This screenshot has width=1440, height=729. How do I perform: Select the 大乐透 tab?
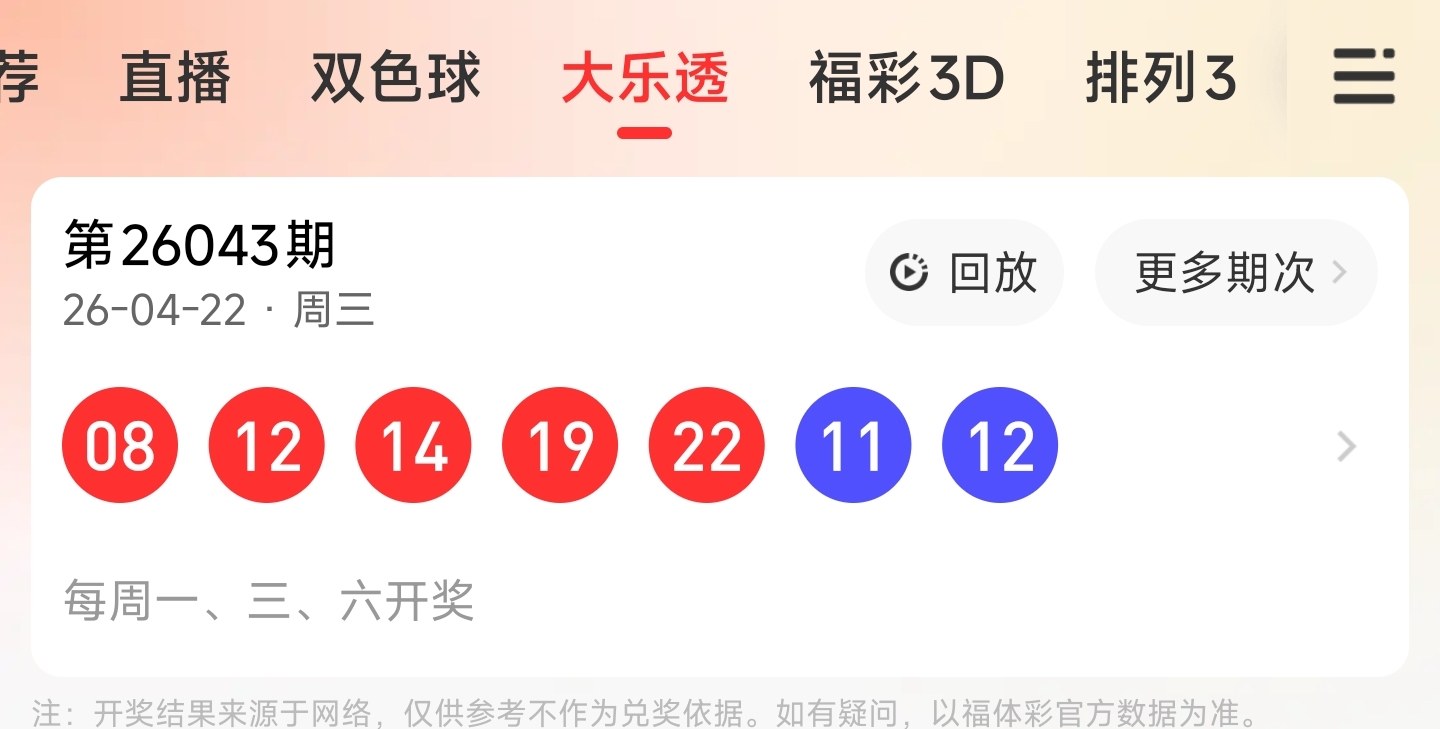(x=645, y=78)
